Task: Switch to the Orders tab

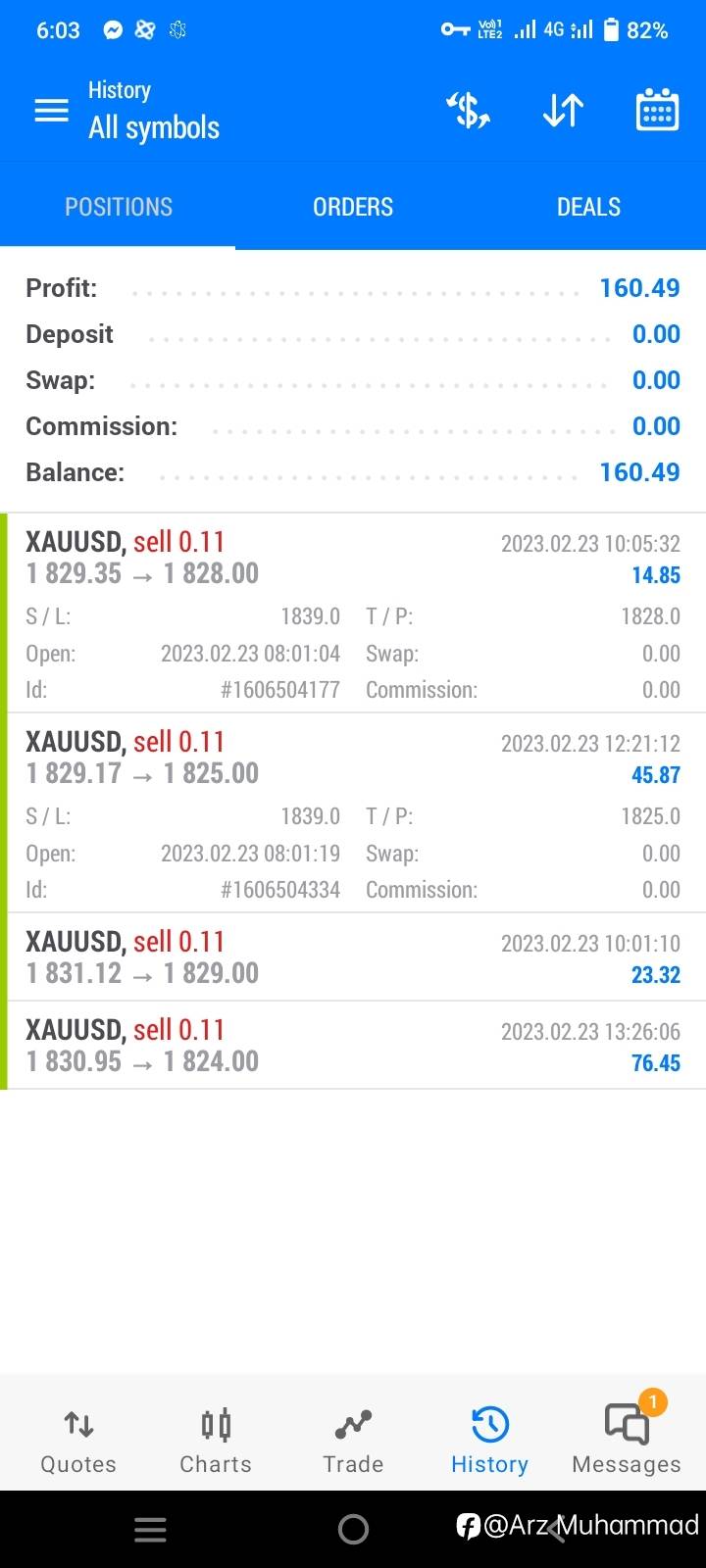Action: pos(353,207)
